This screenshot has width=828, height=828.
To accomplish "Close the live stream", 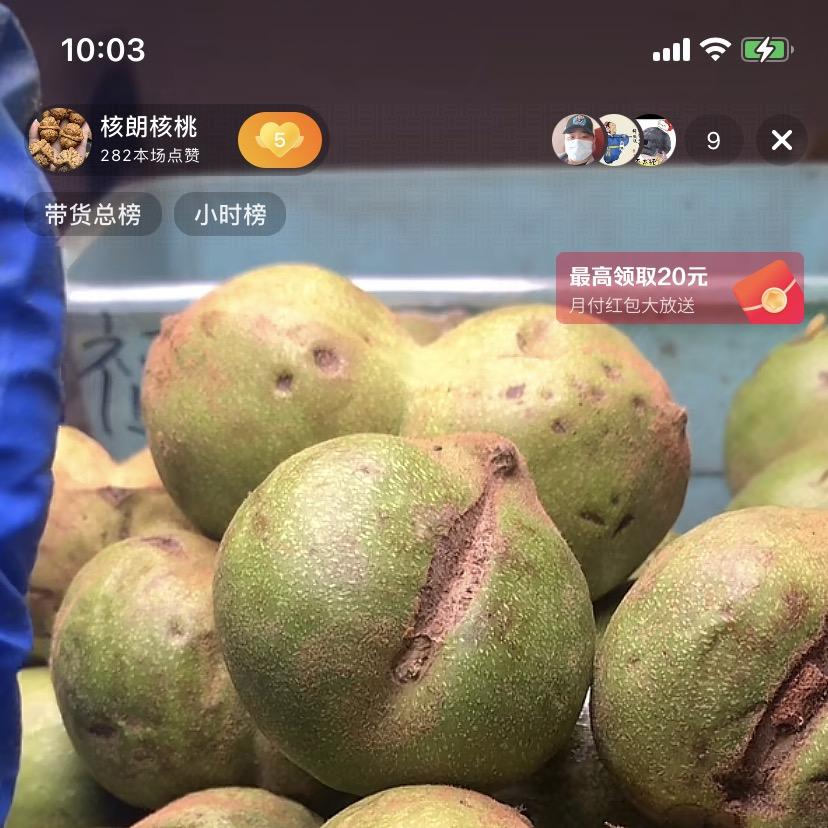I will point(782,140).
